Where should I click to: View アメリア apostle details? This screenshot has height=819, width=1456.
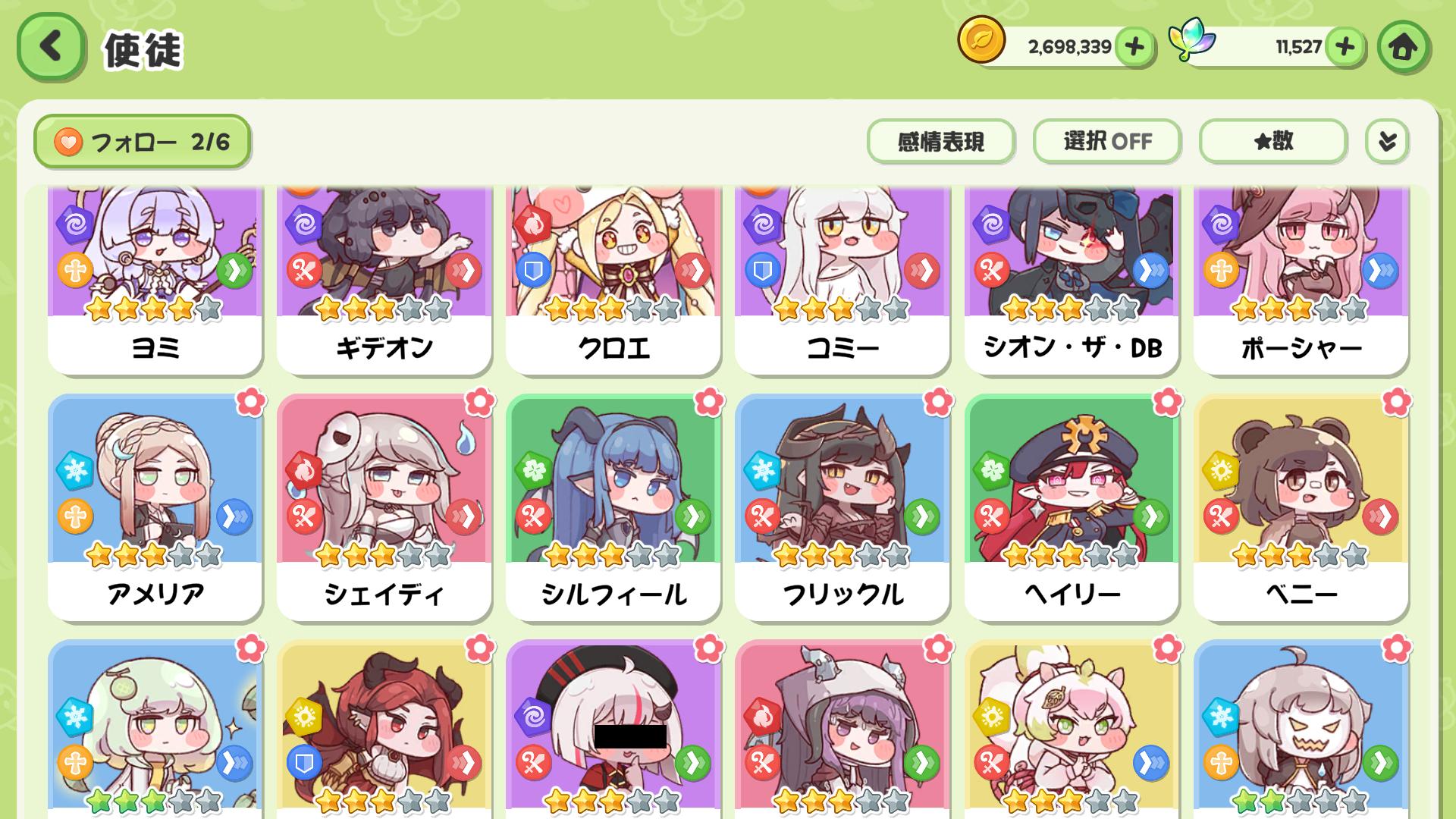tap(155, 508)
